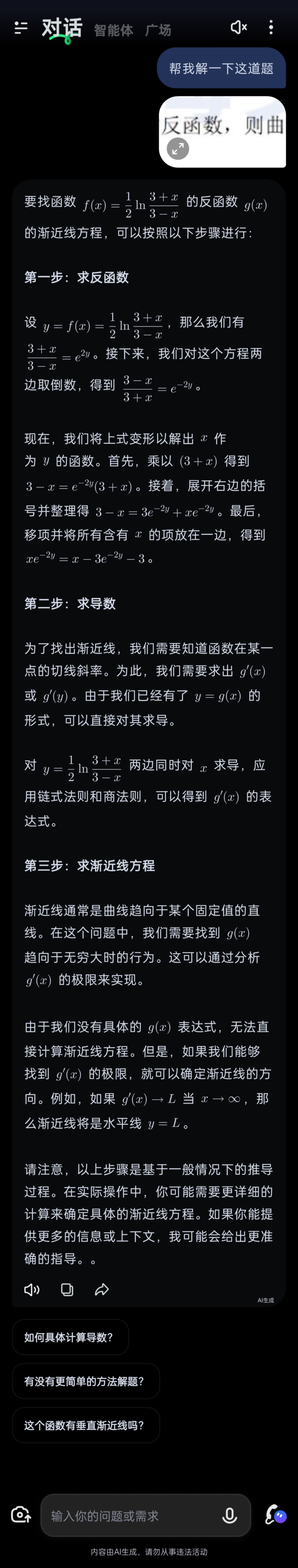Copy the AI answer text

click(x=67, y=1289)
